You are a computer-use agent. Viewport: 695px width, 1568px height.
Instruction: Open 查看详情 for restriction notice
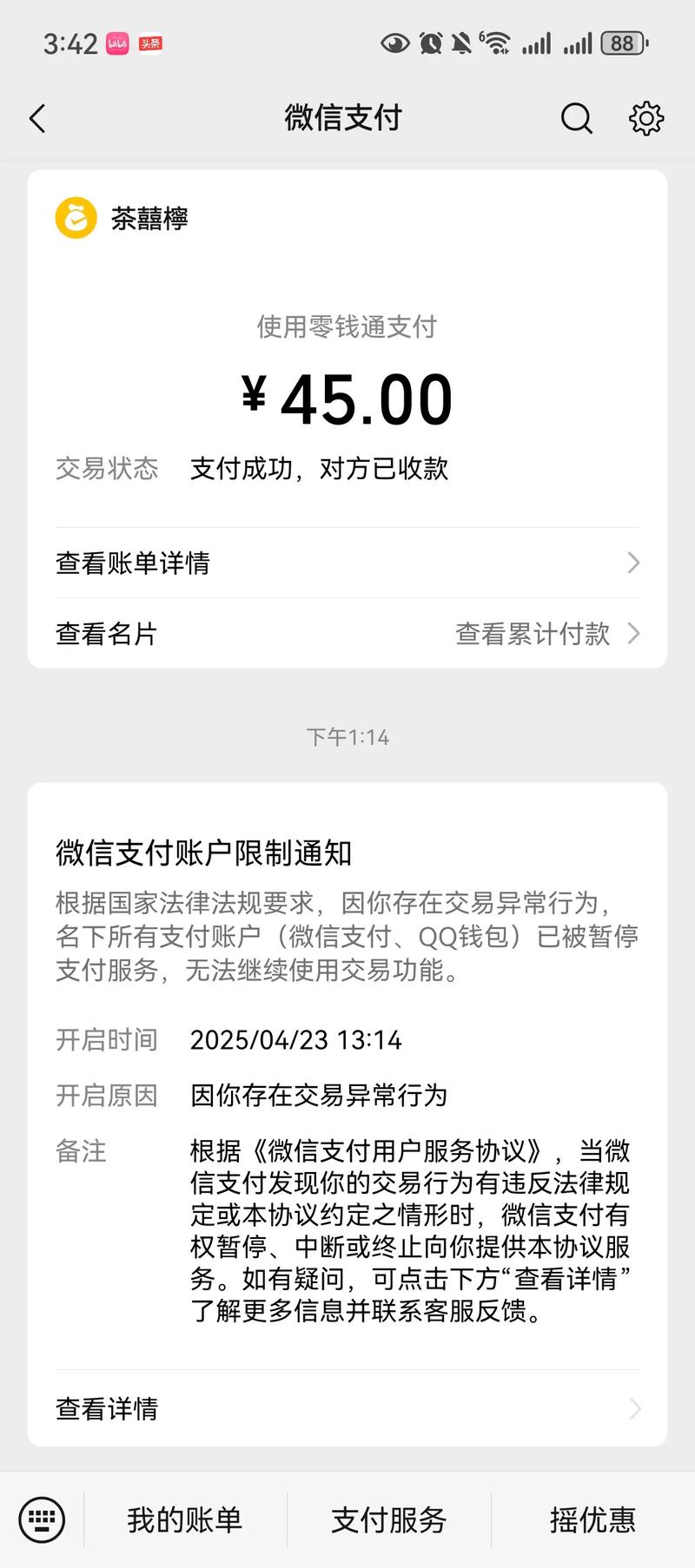[x=347, y=1408]
